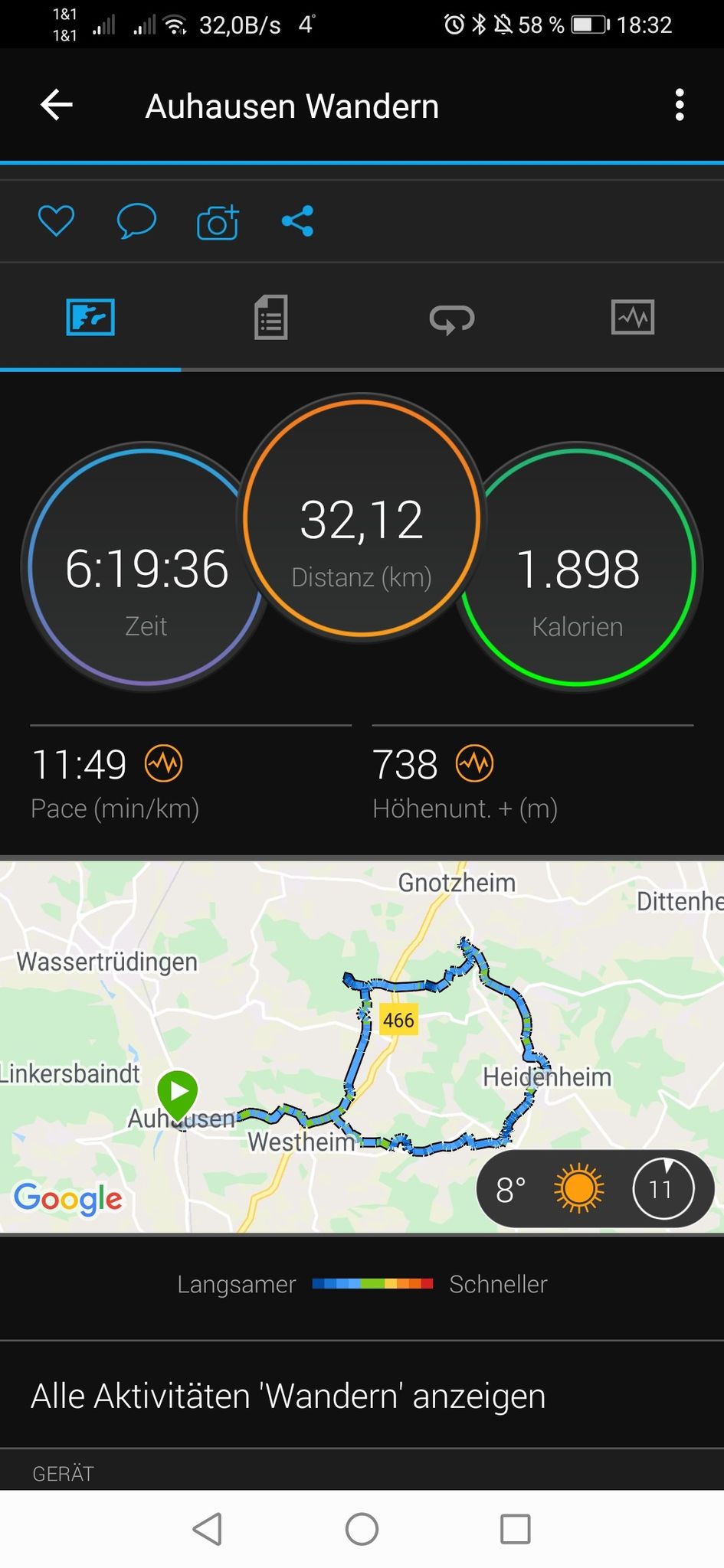The height and width of the screenshot is (1568, 724).
Task: Open the hiking route map
Action: 362,1047
